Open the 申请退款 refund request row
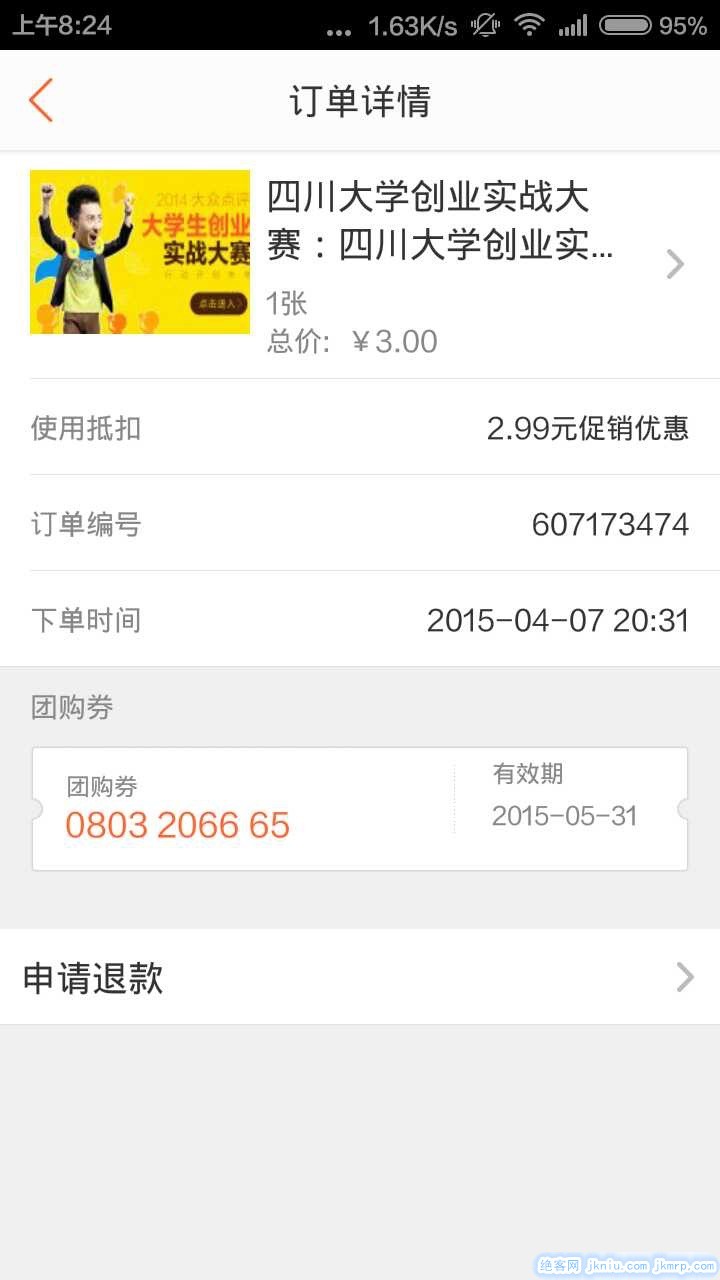Image resolution: width=720 pixels, height=1280 pixels. click(x=360, y=977)
